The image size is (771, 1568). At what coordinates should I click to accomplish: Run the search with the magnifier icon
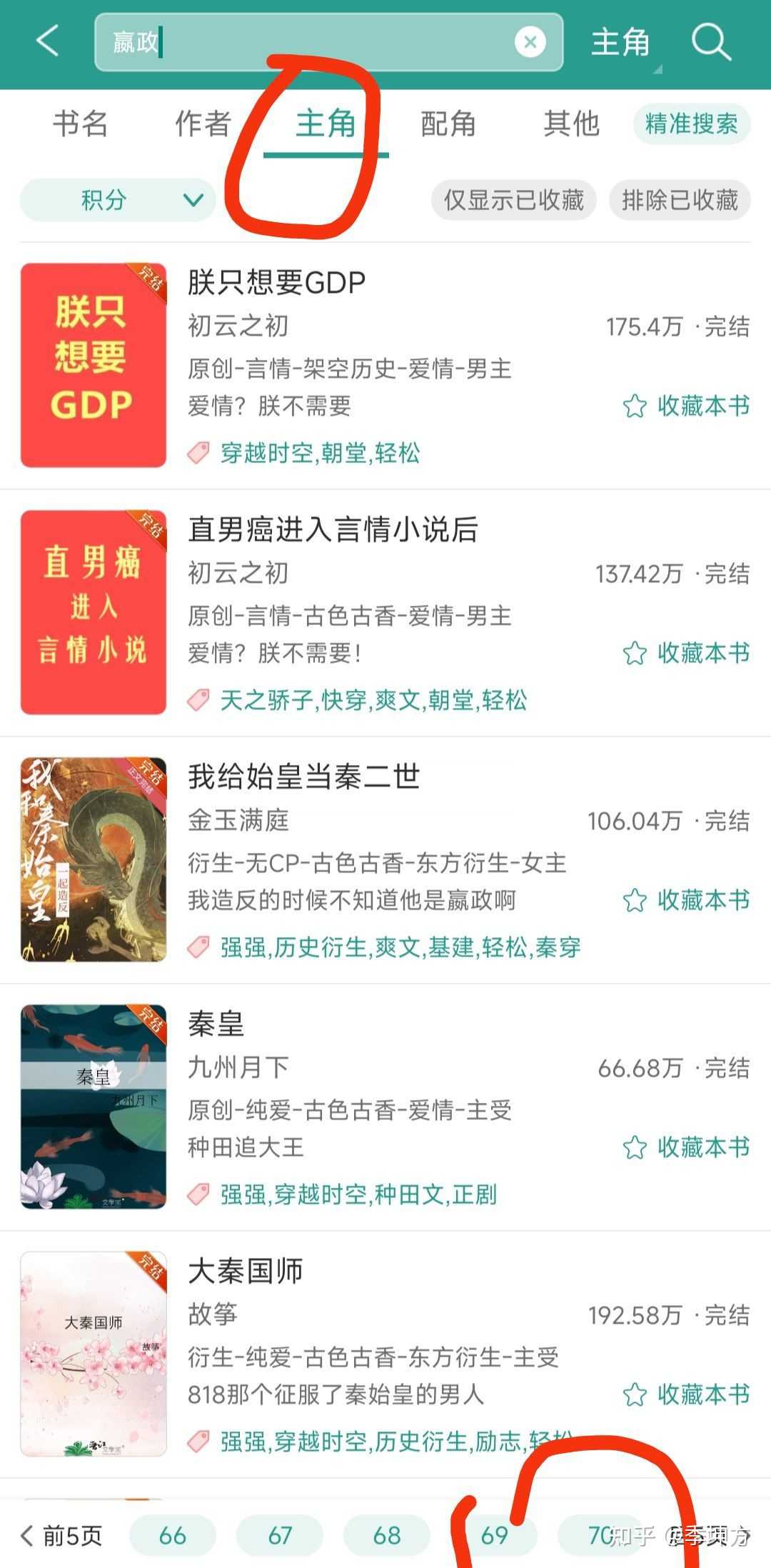(711, 42)
